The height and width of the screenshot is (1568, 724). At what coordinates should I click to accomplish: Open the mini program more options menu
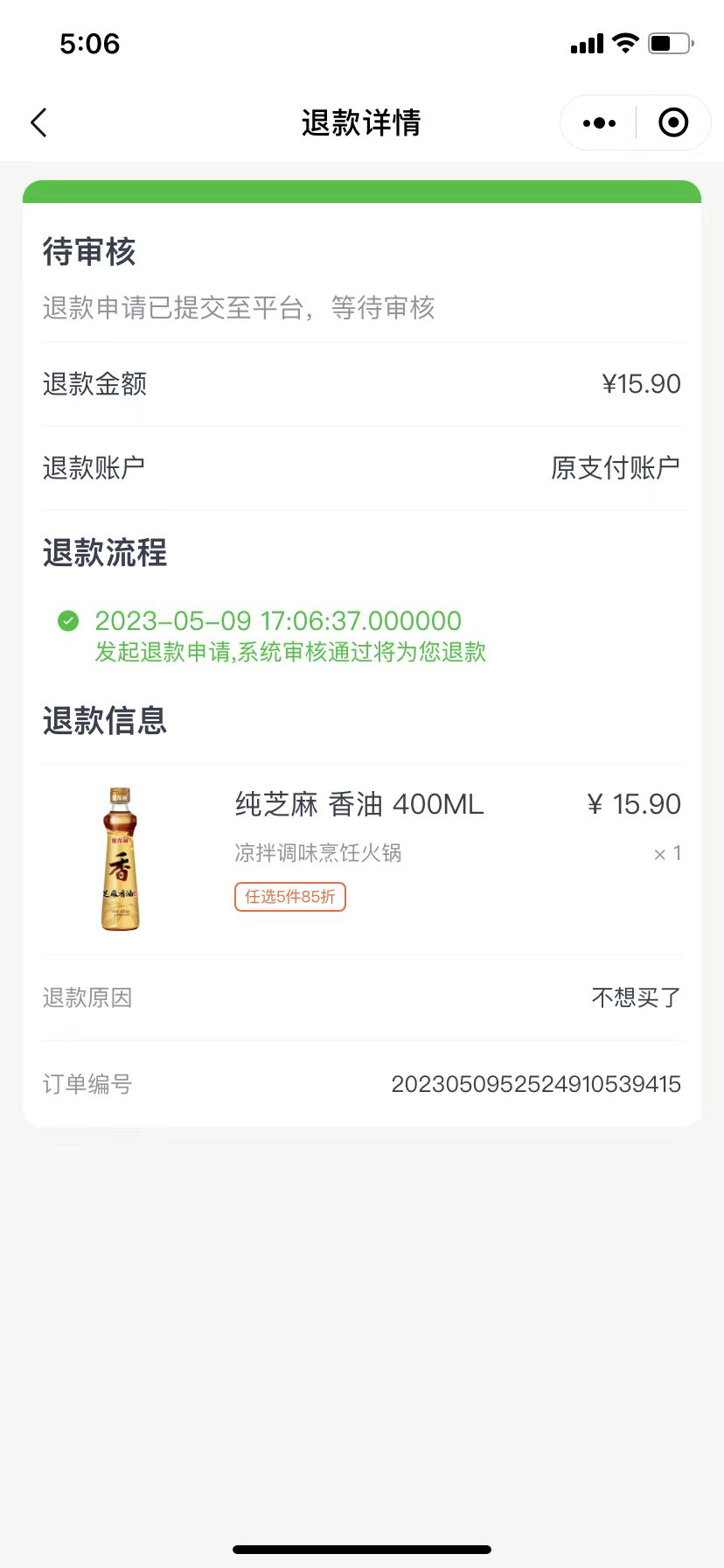coord(599,123)
